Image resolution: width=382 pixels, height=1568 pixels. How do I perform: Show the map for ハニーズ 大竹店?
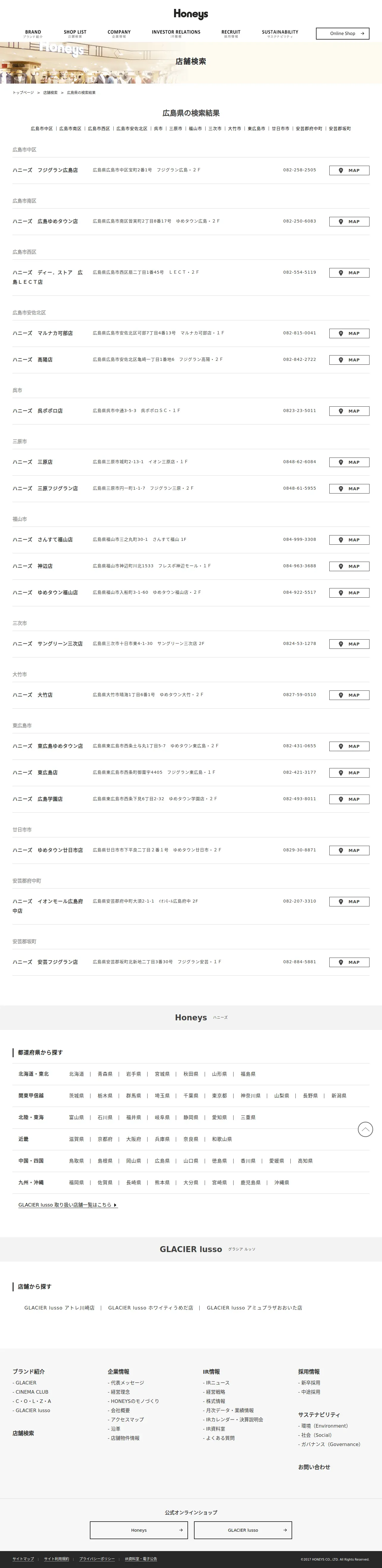tap(349, 695)
